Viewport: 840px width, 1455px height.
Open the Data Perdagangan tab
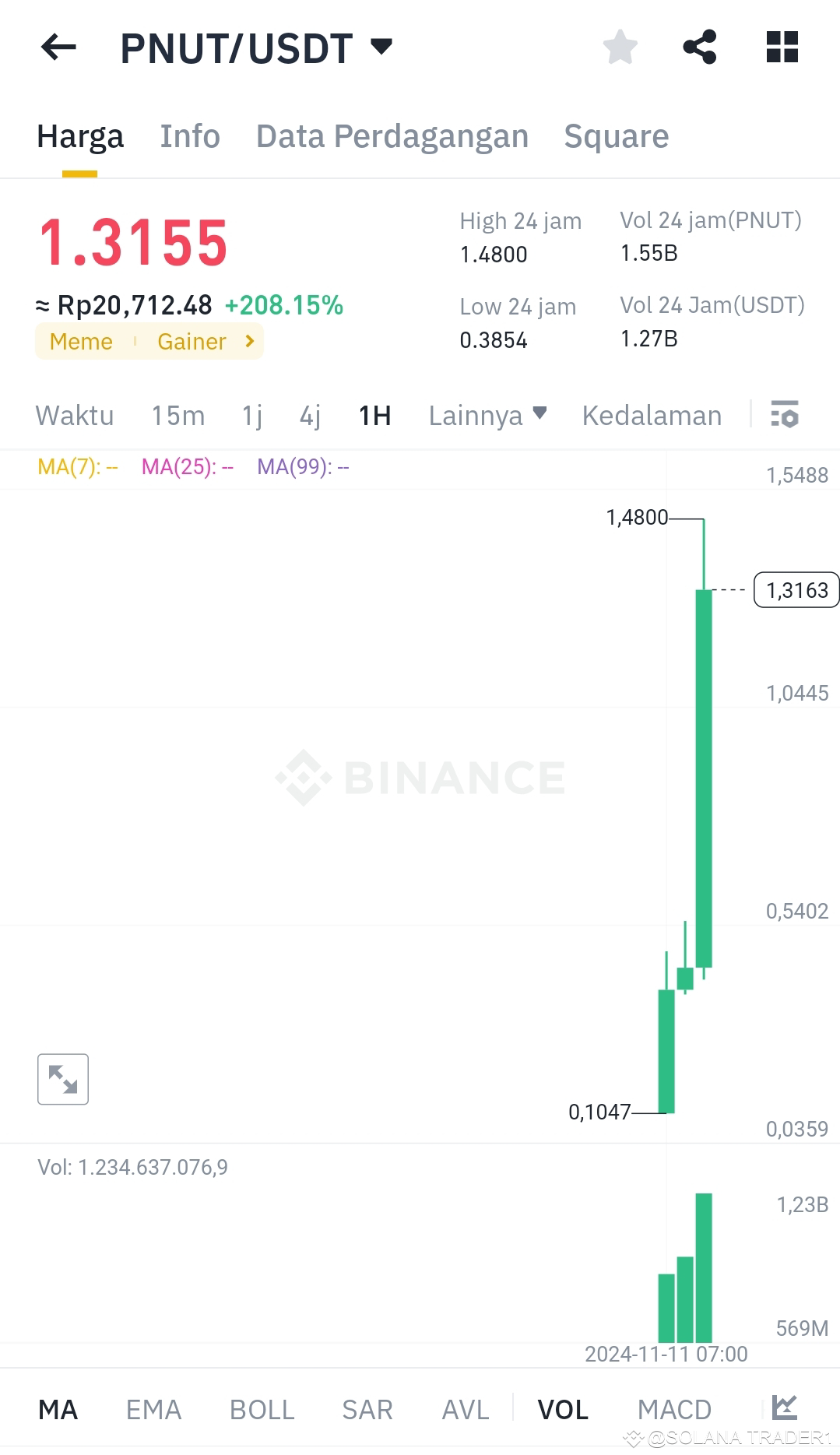point(392,136)
